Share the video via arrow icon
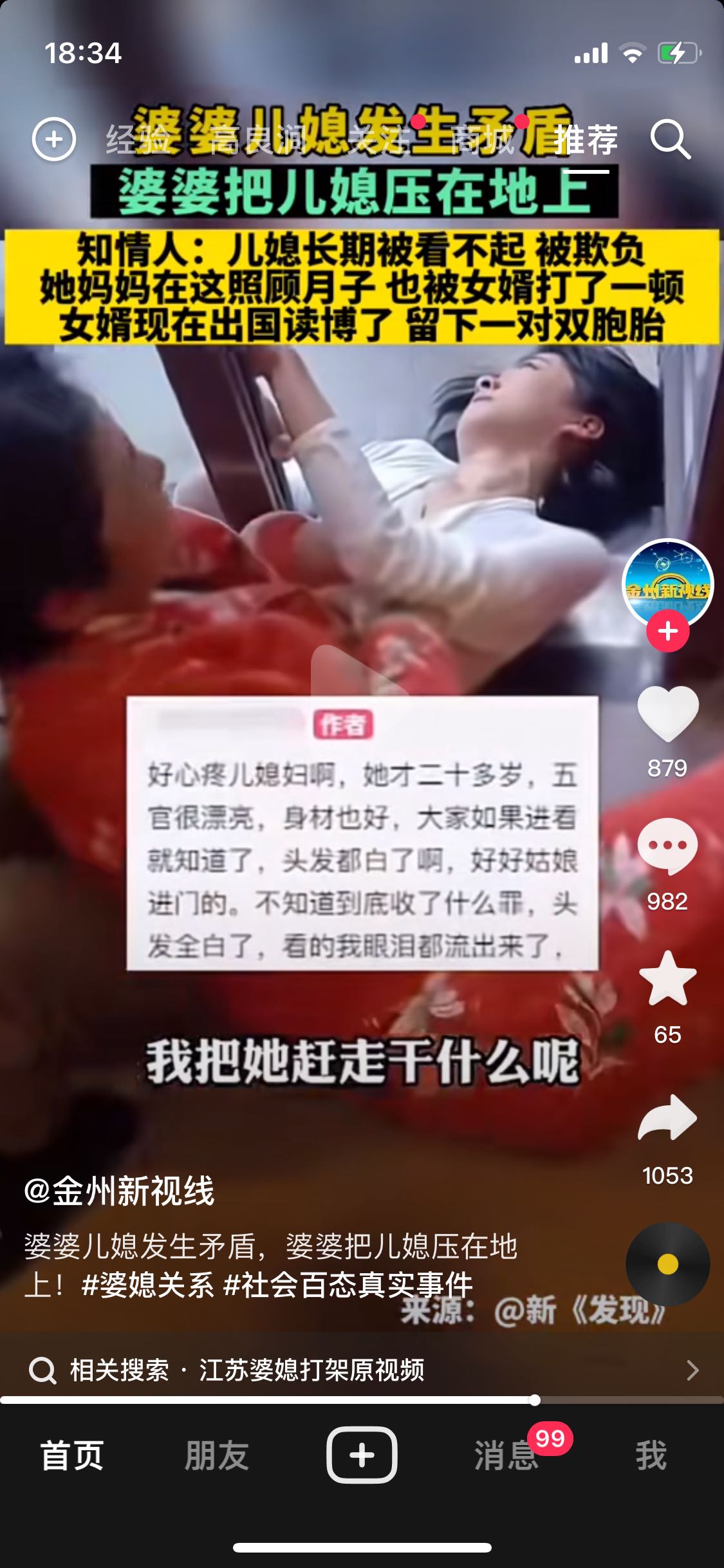The width and height of the screenshot is (724, 1568). (x=668, y=1118)
